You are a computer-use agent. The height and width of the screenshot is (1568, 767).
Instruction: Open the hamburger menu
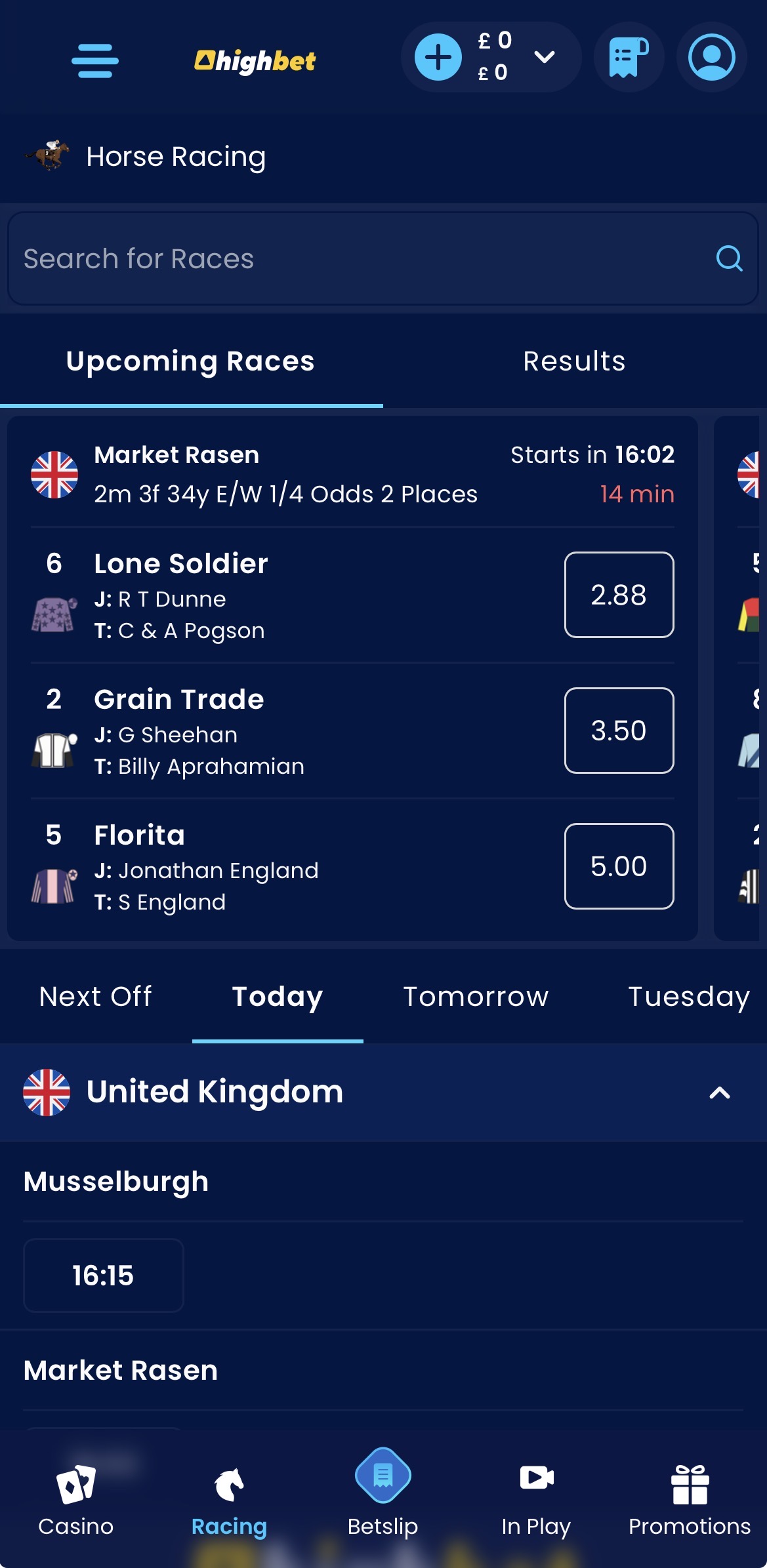95,60
